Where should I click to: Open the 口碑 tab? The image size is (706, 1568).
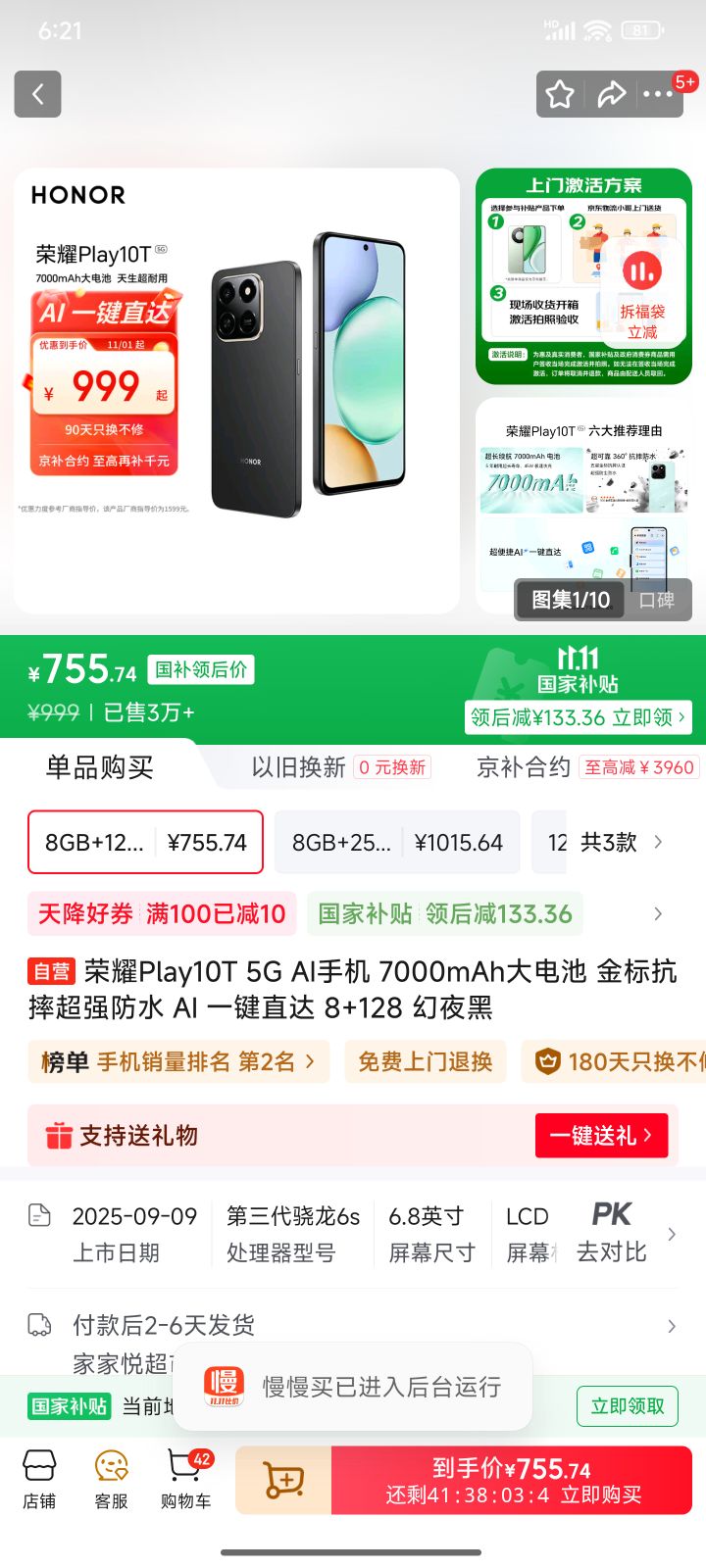click(658, 600)
